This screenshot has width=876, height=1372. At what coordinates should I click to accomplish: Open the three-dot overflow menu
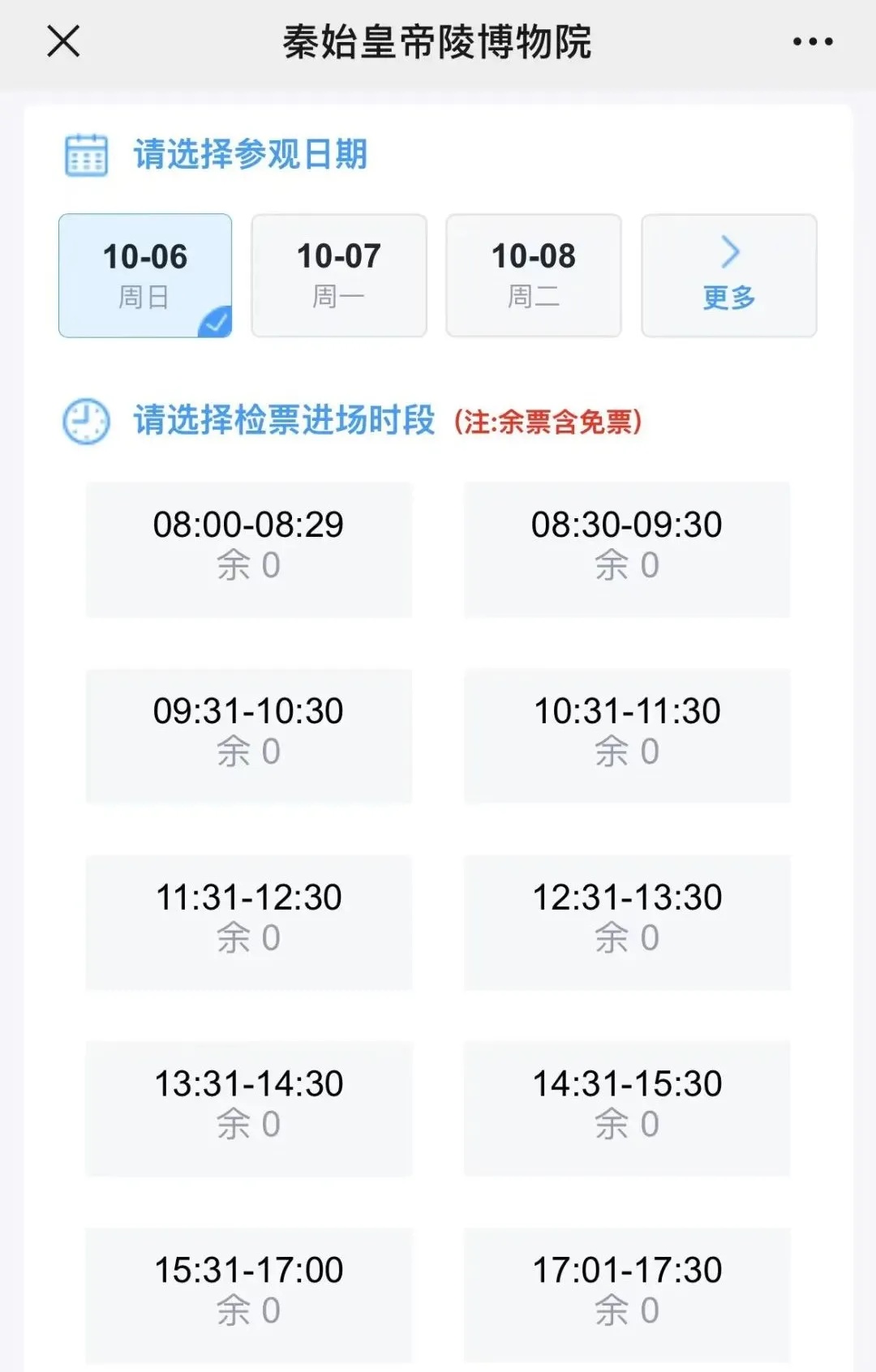[x=813, y=41]
